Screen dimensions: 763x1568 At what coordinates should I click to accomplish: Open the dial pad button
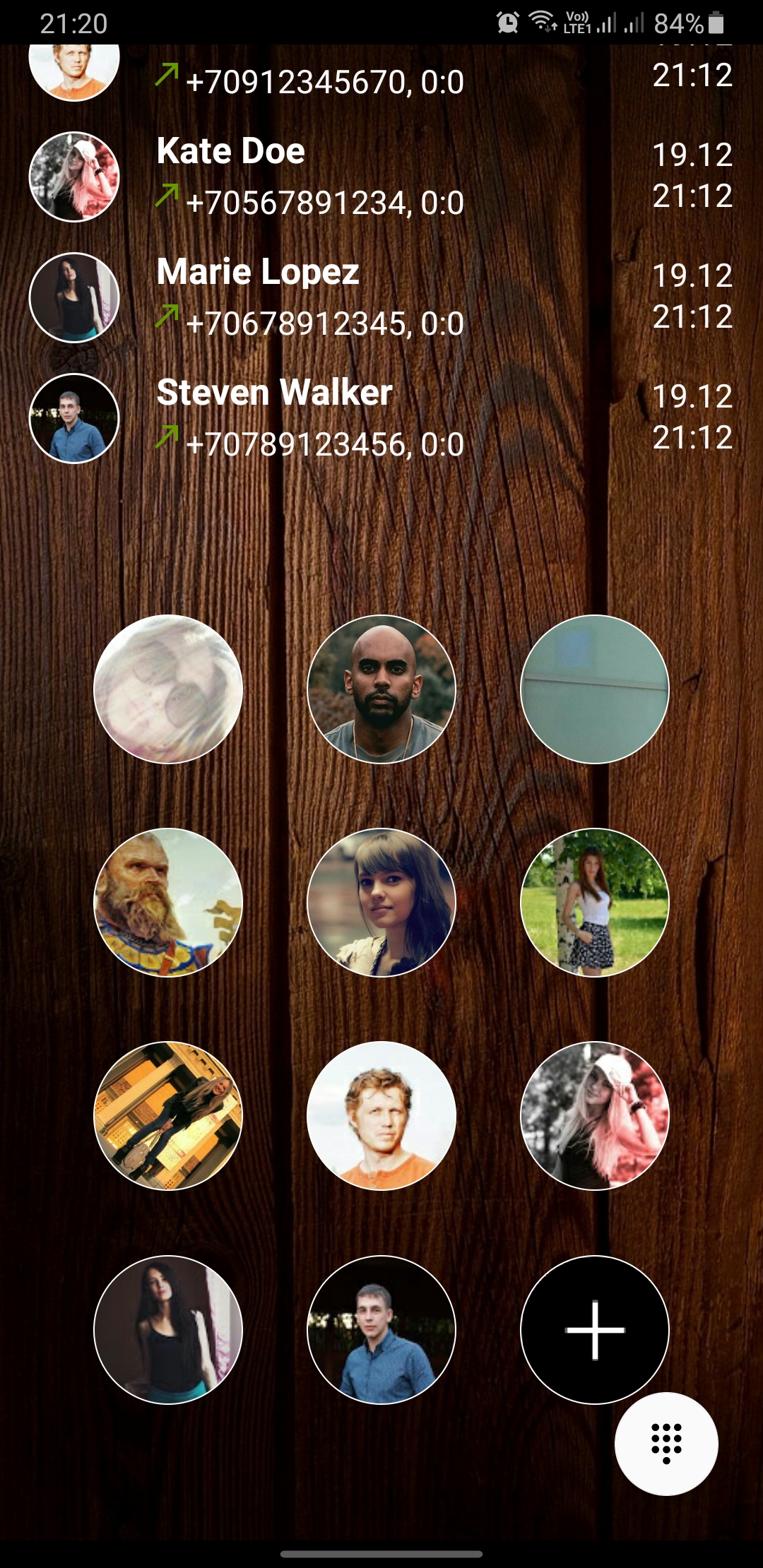[x=666, y=1444]
